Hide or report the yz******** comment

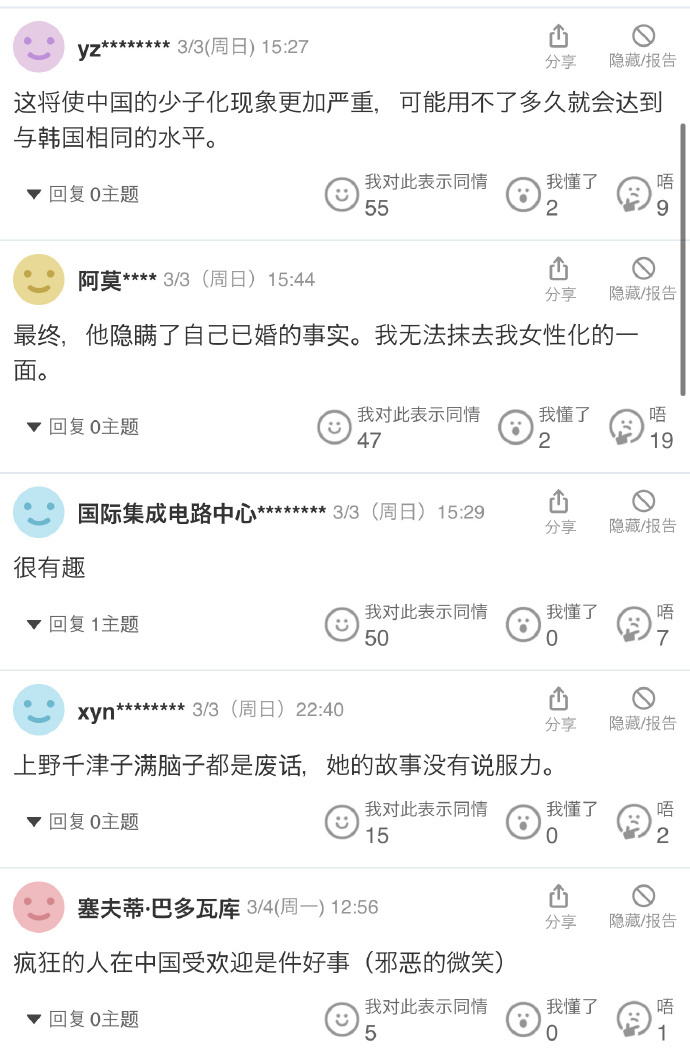click(643, 46)
